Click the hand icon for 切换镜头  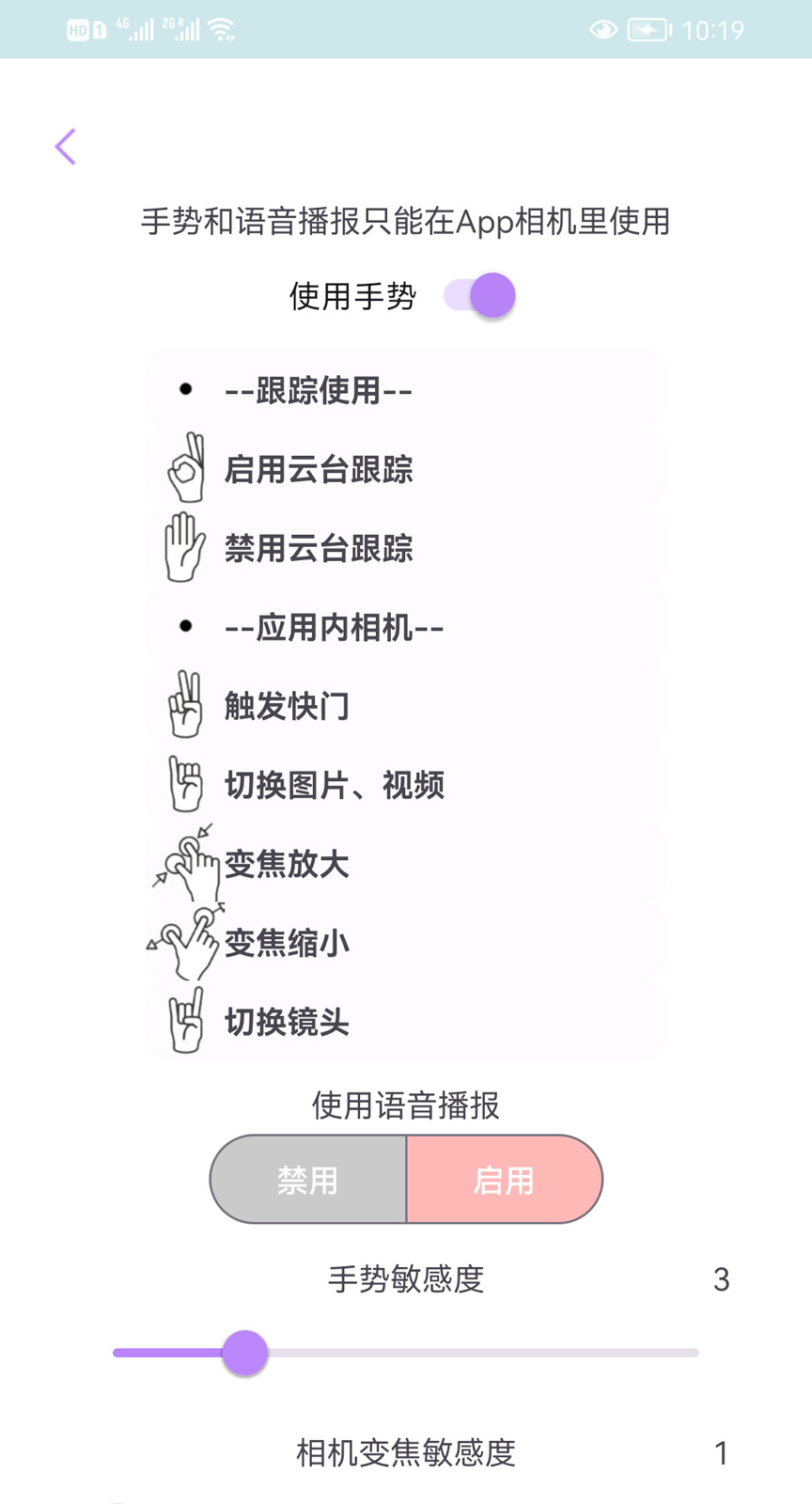coord(185,1022)
